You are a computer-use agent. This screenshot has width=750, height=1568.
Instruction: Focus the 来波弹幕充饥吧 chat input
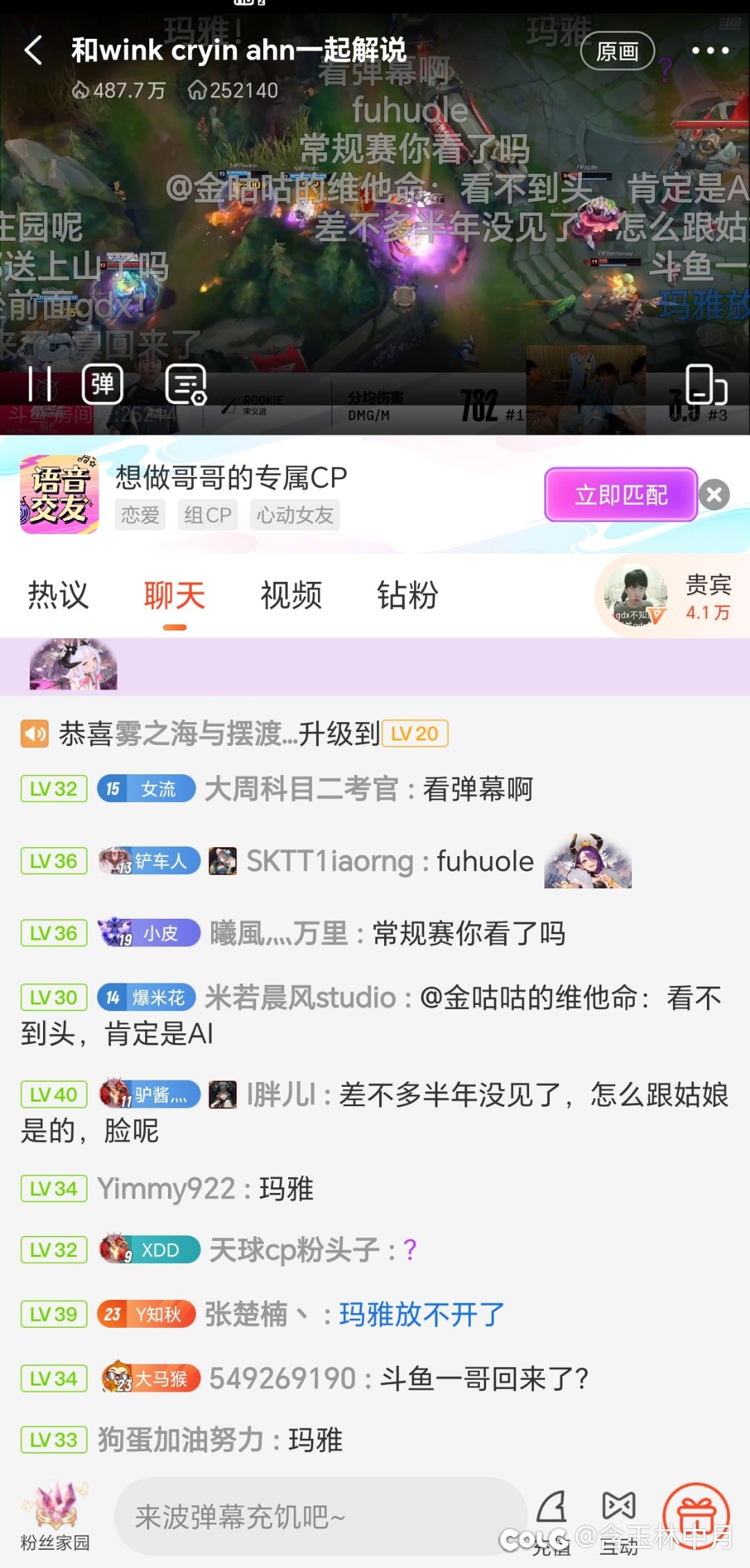click(x=319, y=1517)
